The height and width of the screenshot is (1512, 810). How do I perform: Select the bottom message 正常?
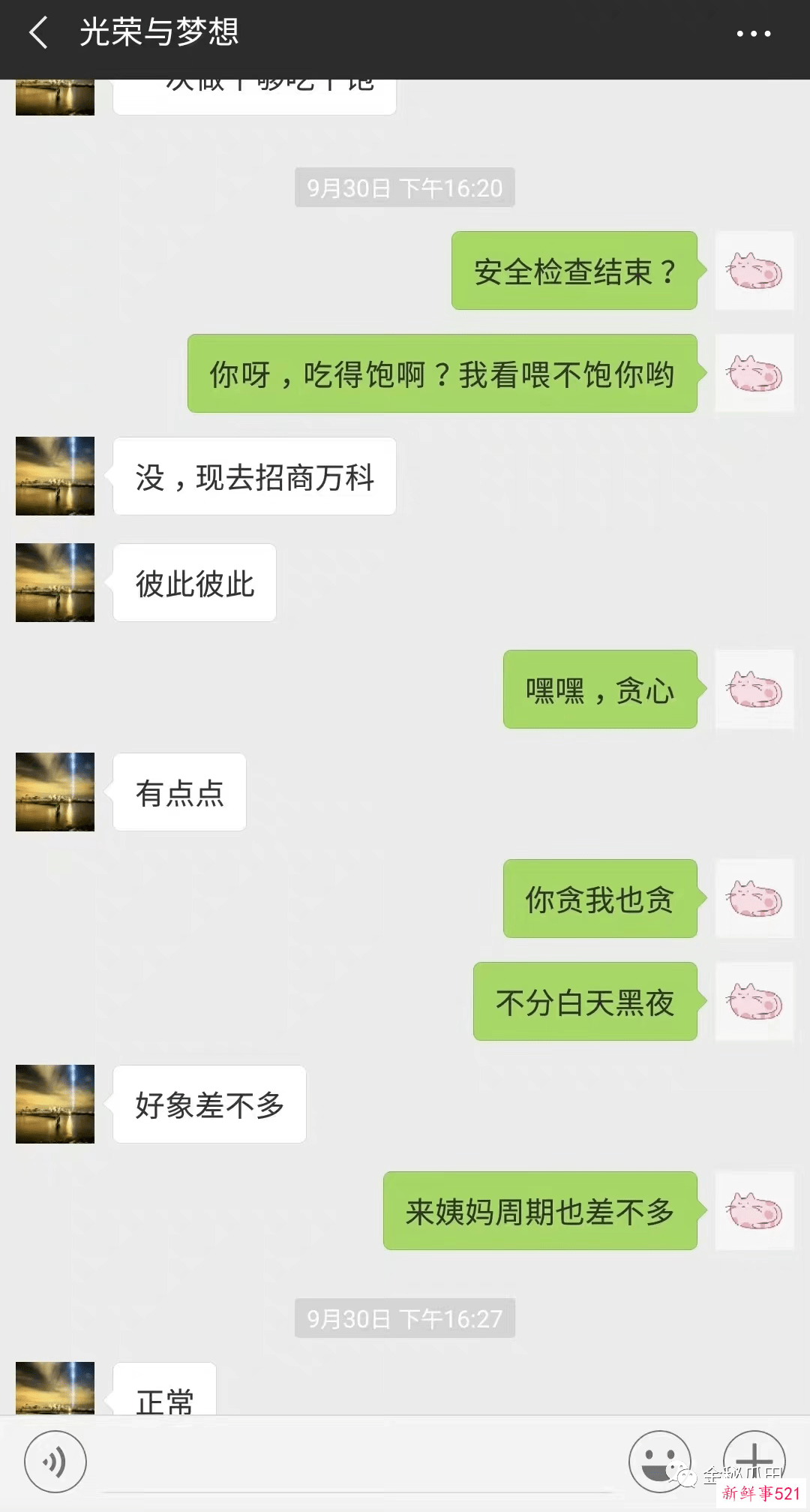tap(163, 1397)
